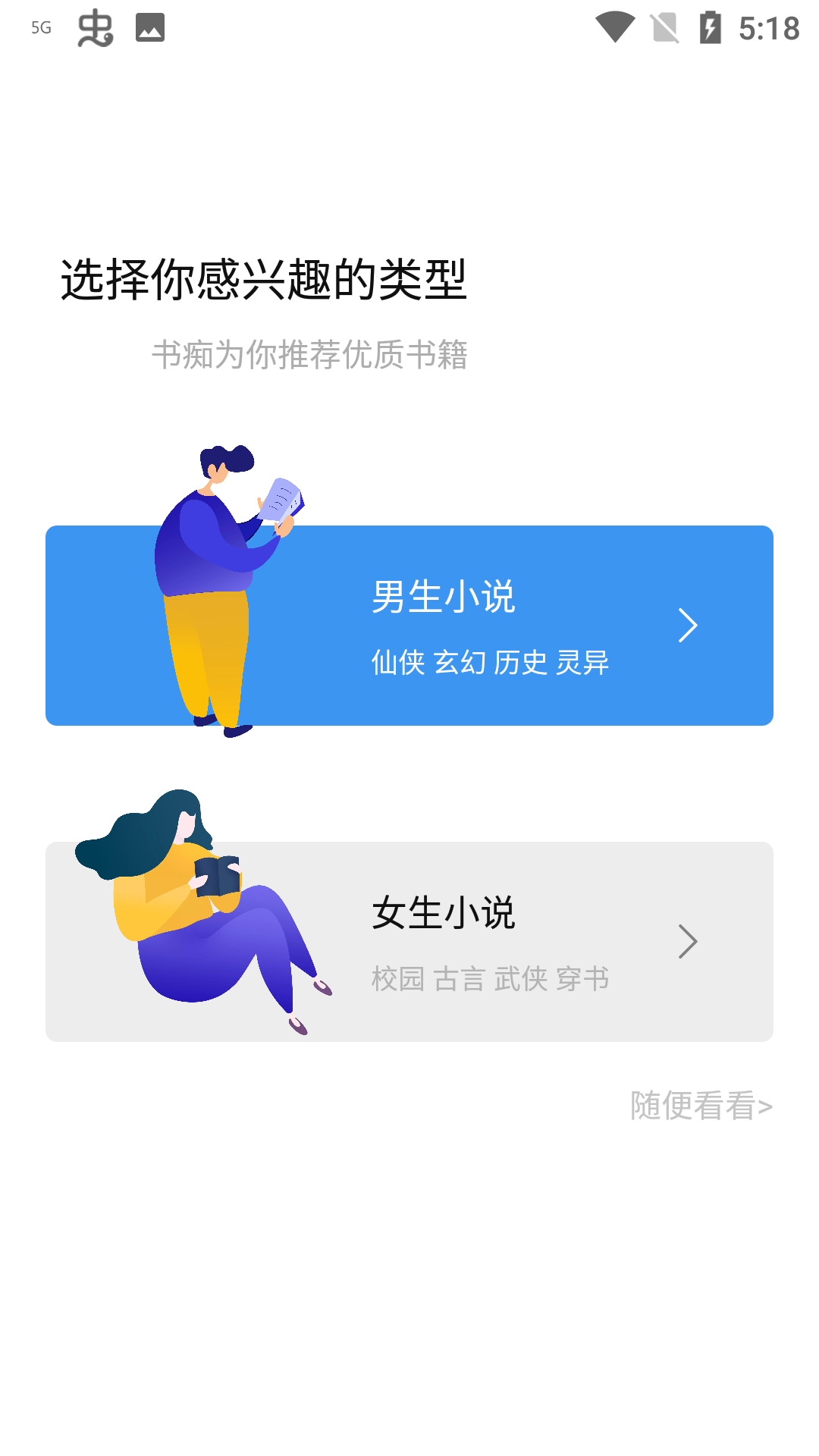Click the 5G network indicator
This screenshot has width=819, height=1456.
(42, 27)
